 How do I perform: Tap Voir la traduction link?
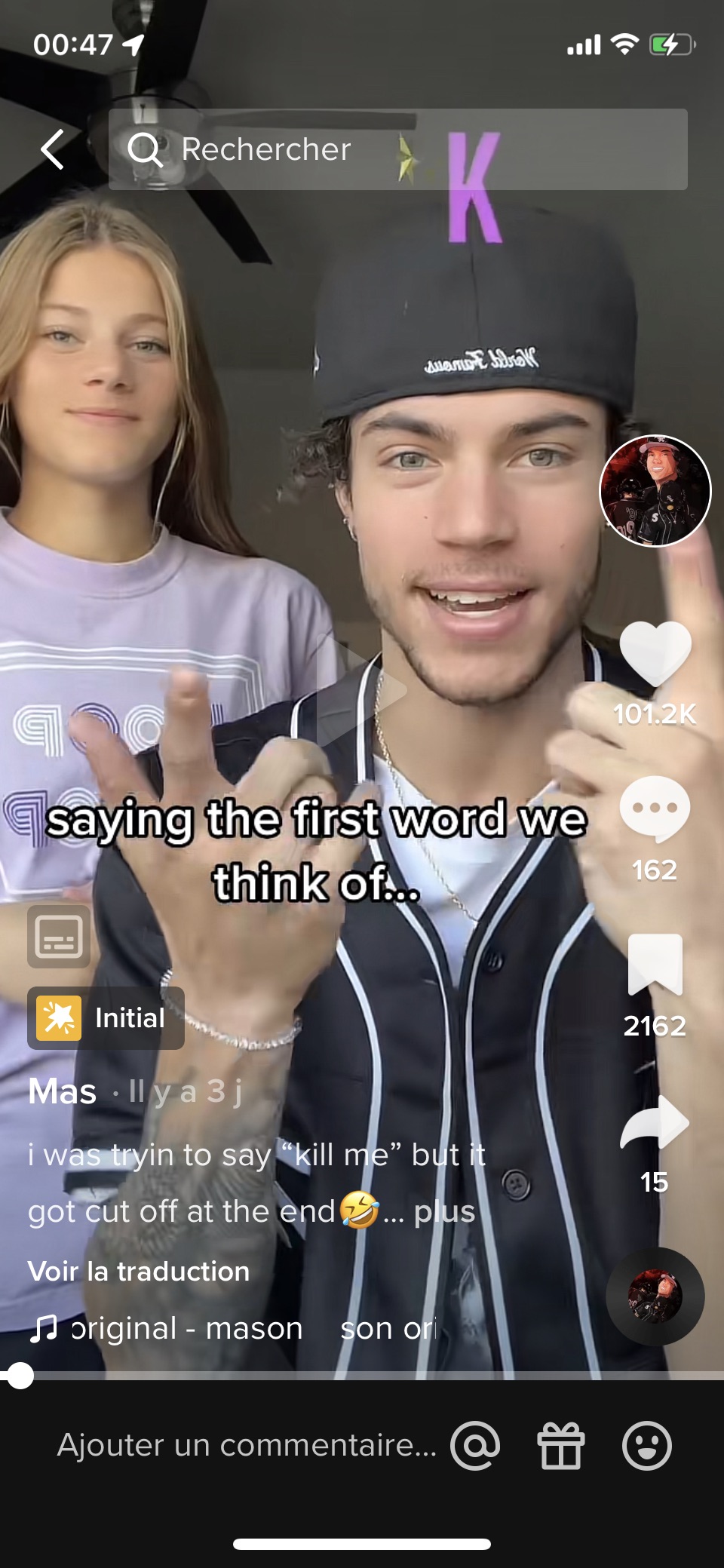pyautogui.click(x=139, y=1271)
